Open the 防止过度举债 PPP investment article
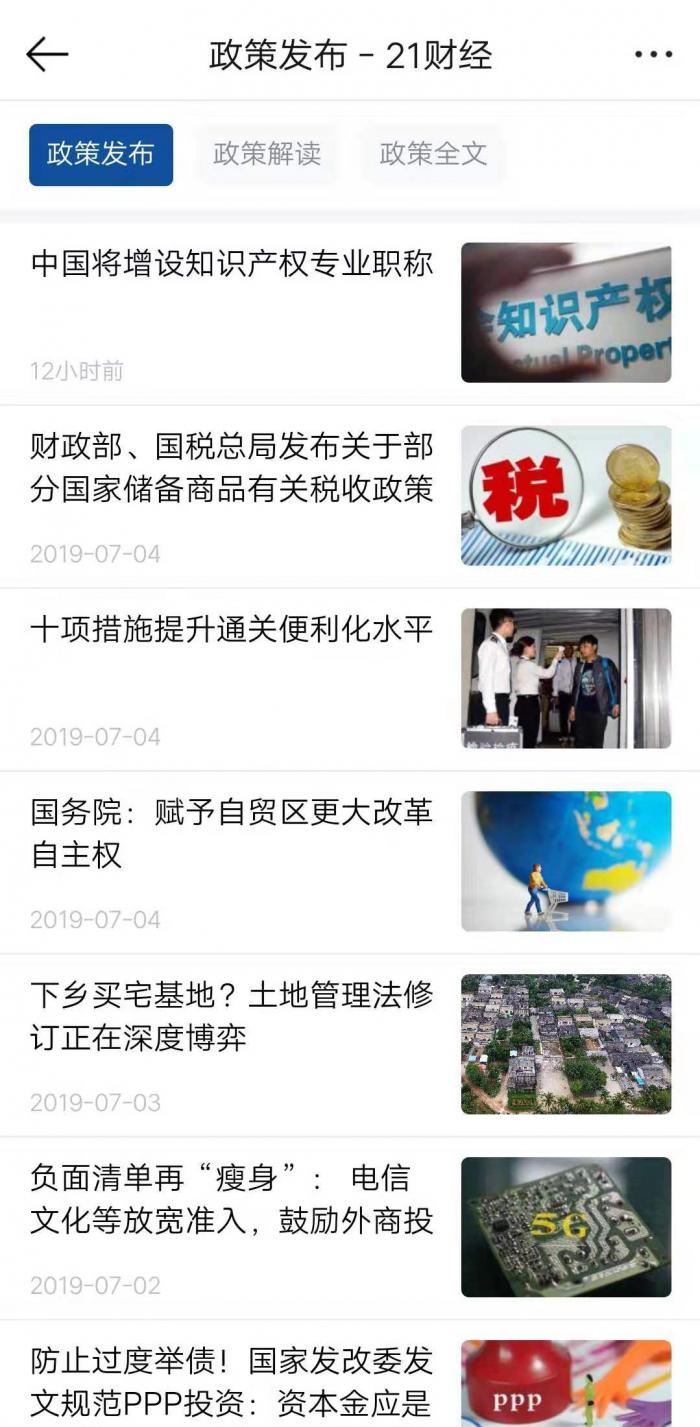This screenshot has height=1427, width=700. (231, 1382)
